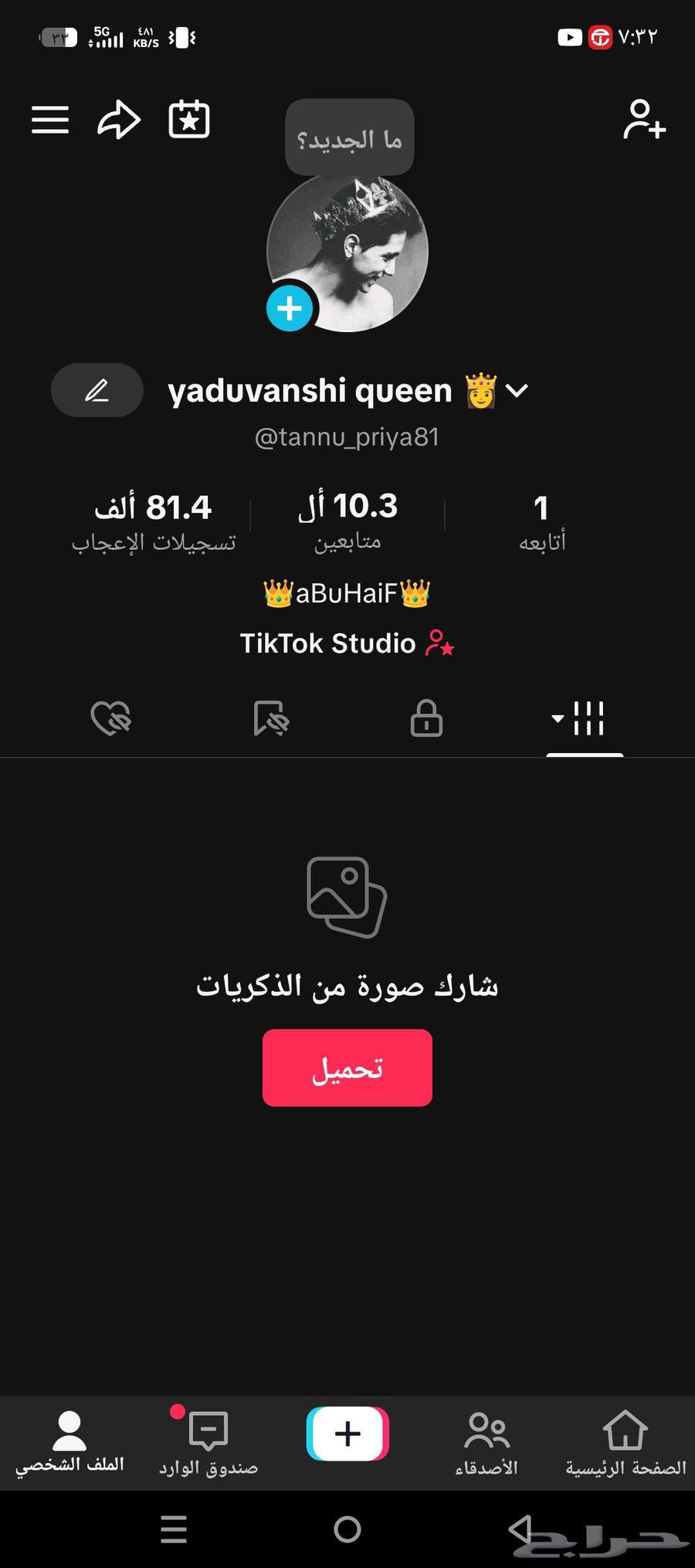Open the creator events calendar icon
Image resolution: width=695 pixels, height=1568 pixels.
tap(188, 119)
